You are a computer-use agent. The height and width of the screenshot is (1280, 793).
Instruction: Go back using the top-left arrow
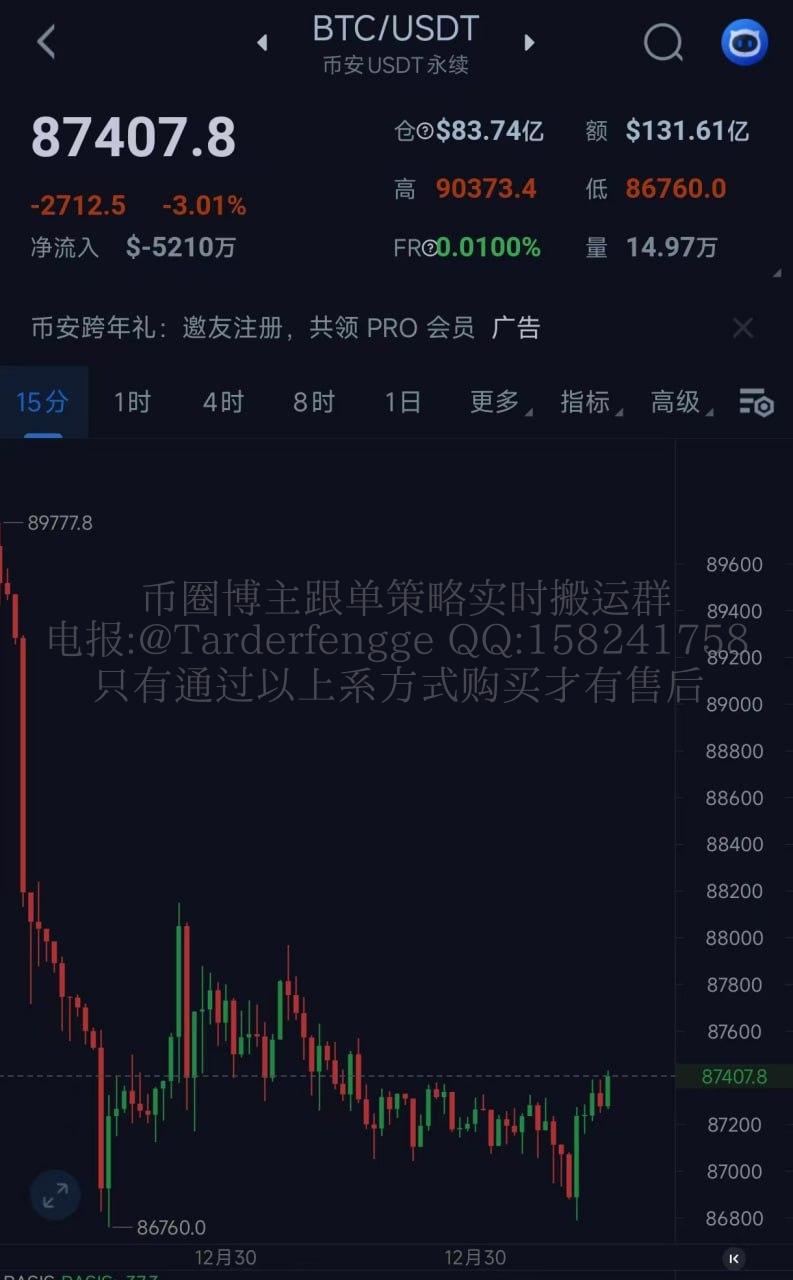46,42
